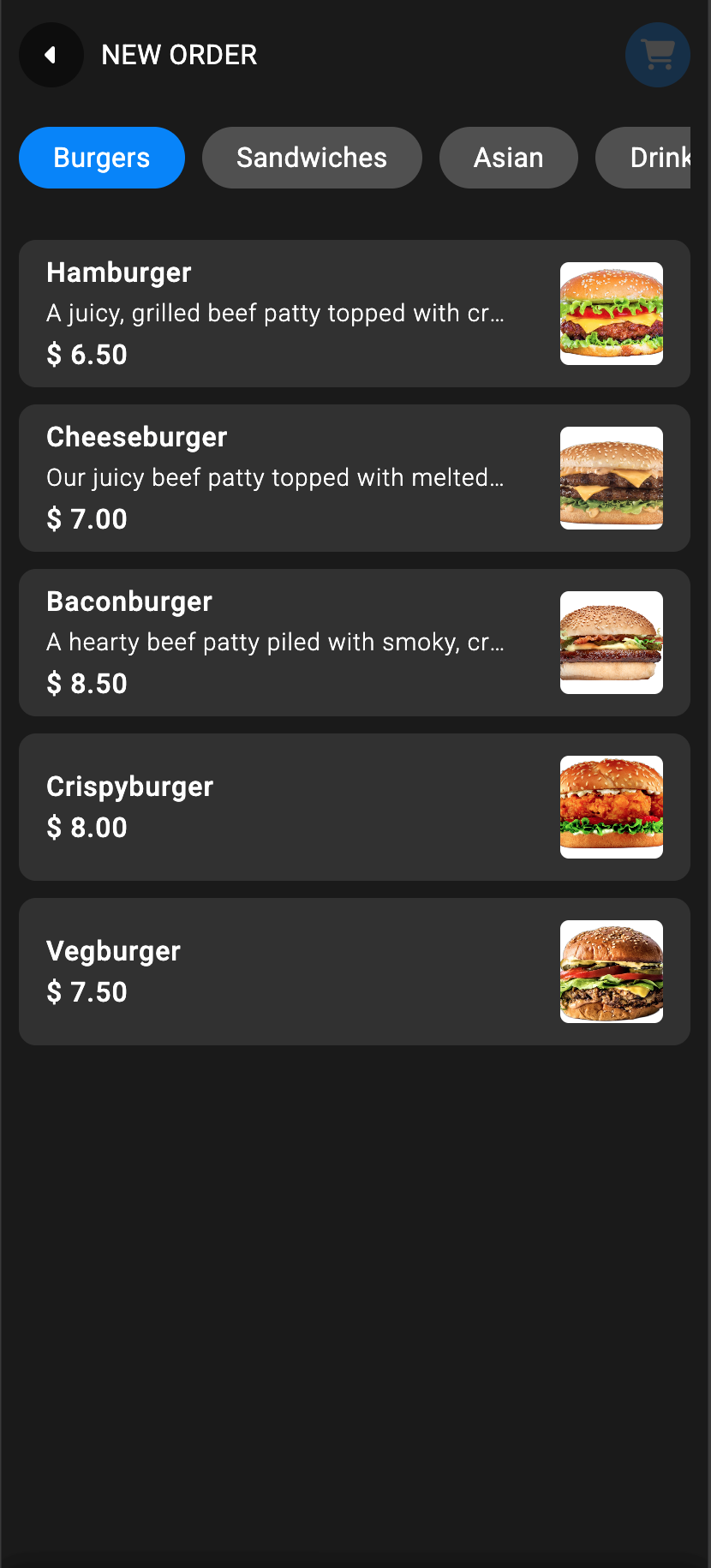Go back from New Order
The width and height of the screenshot is (711, 1568).
(51, 55)
